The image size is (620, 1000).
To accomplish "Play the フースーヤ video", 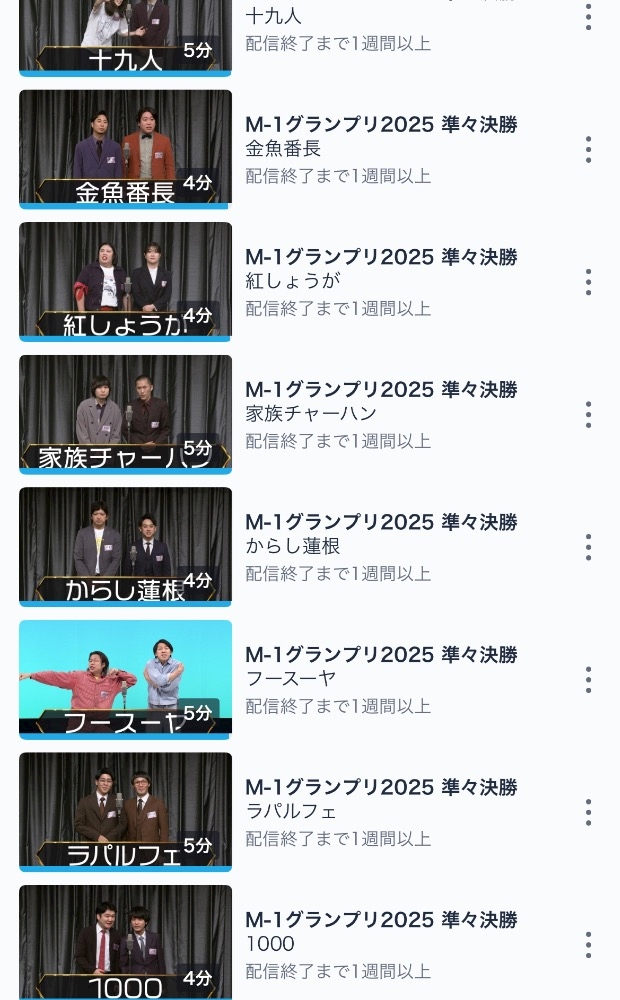I will click(x=125, y=678).
